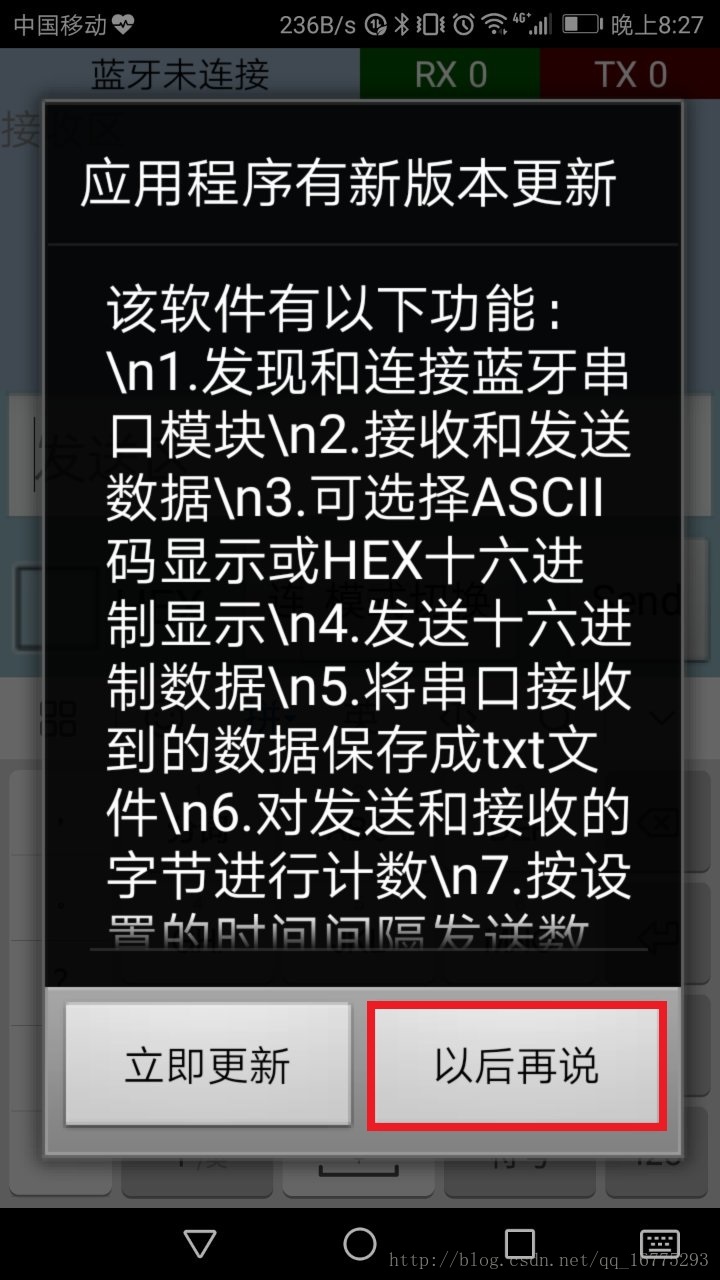Go to the home screen
This screenshot has height=1280, width=720.
[x=360, y=1243]
